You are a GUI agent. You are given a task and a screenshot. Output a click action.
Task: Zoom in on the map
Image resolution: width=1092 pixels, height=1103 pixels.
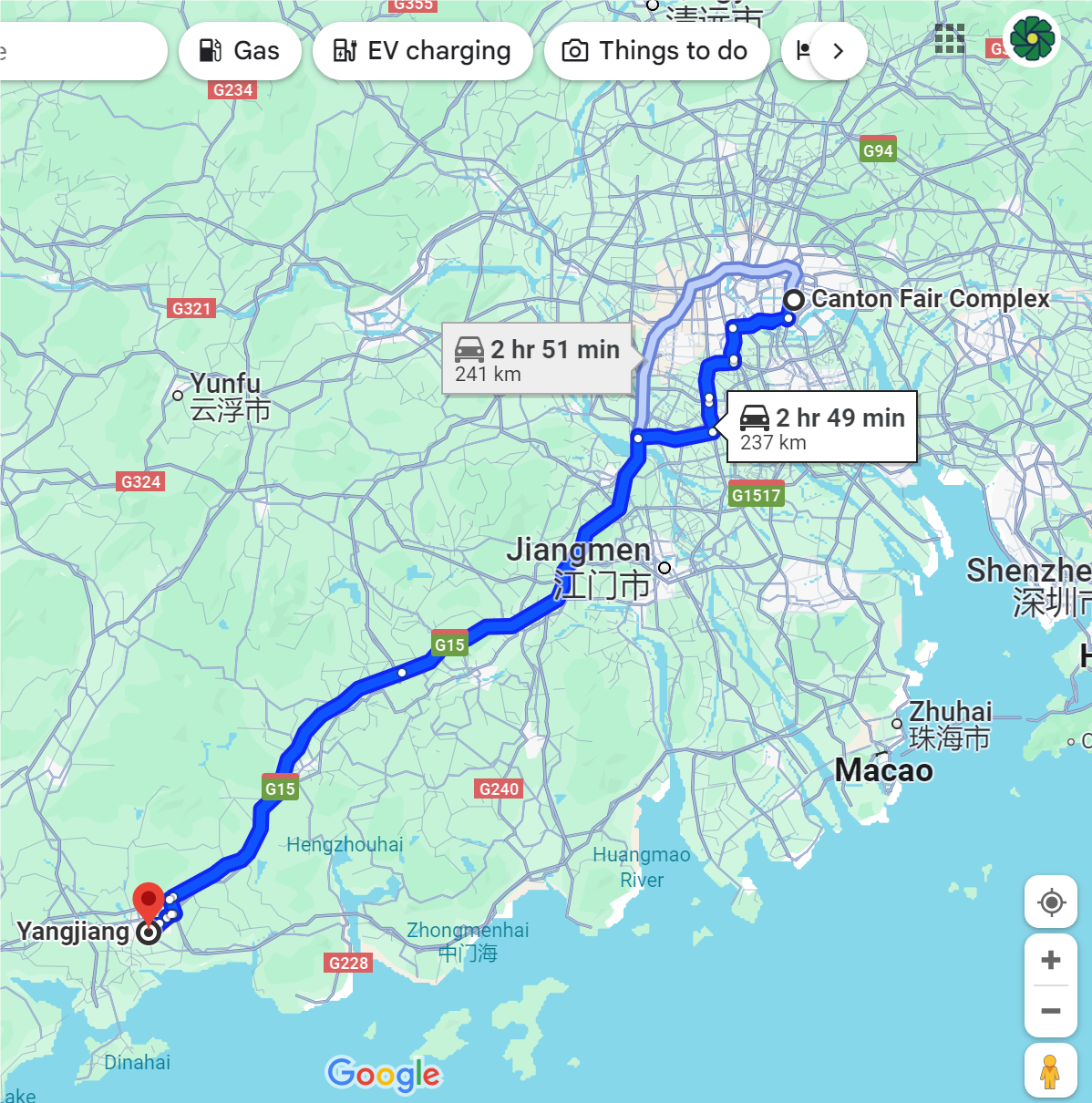(1051, 960)
